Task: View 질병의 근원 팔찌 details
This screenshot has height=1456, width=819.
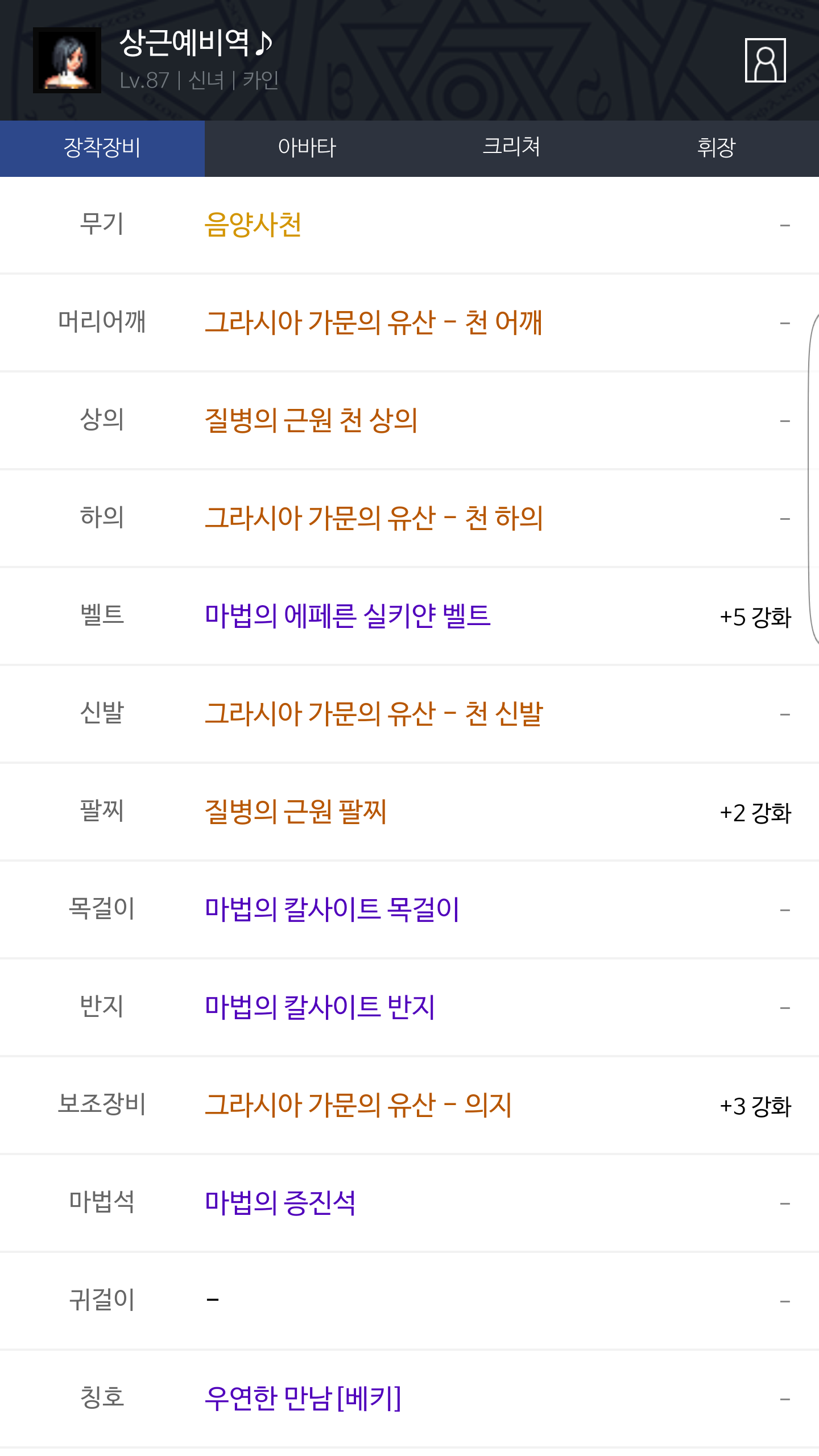Action: tap(296, 812)
